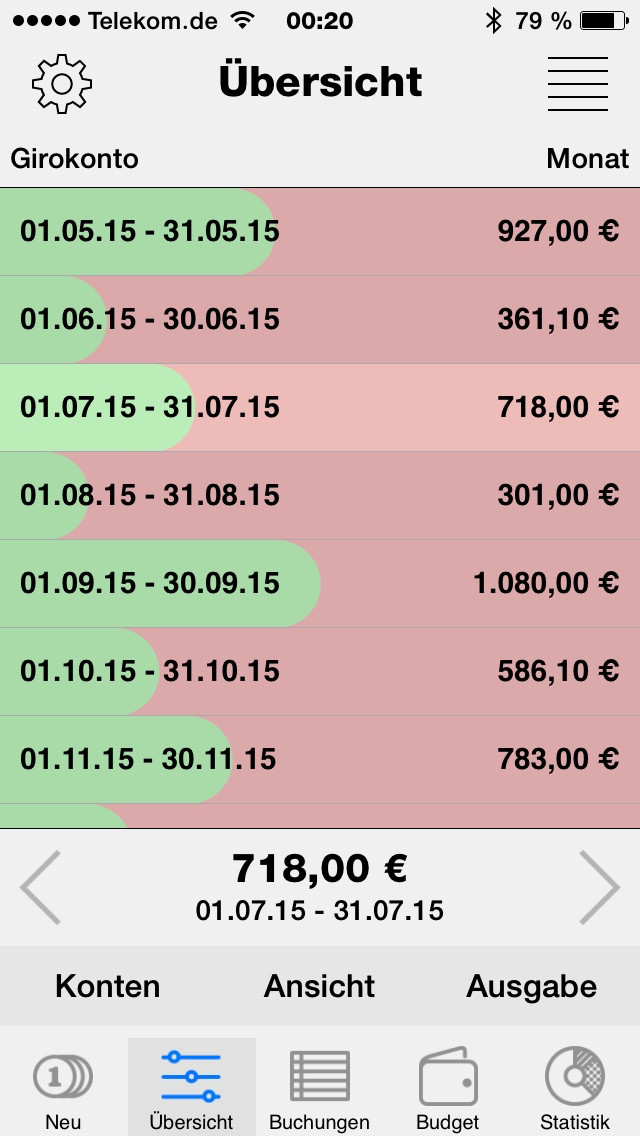
Task: Select the Übersicht tab
Action: click(x=192, y=1087)
